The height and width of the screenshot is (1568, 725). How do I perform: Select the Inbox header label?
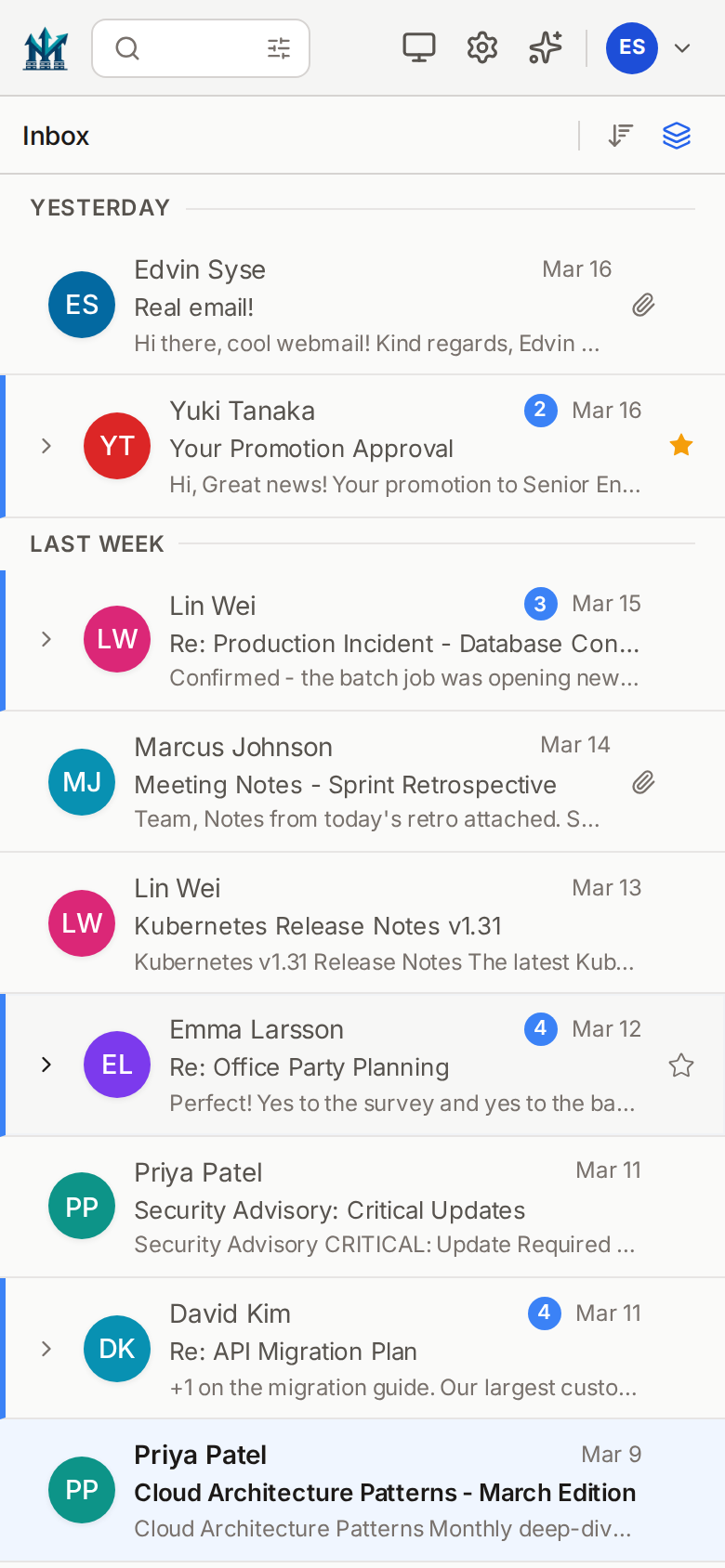pyautogui.click(x=57, y=136)
